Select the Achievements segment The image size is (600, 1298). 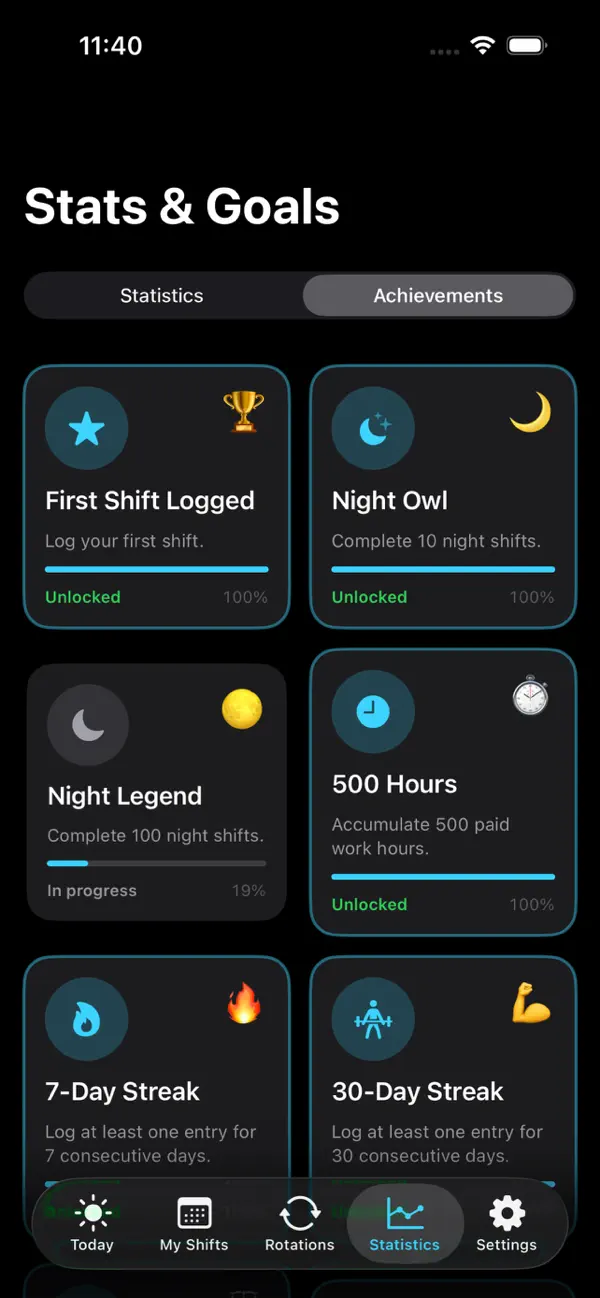438,296
